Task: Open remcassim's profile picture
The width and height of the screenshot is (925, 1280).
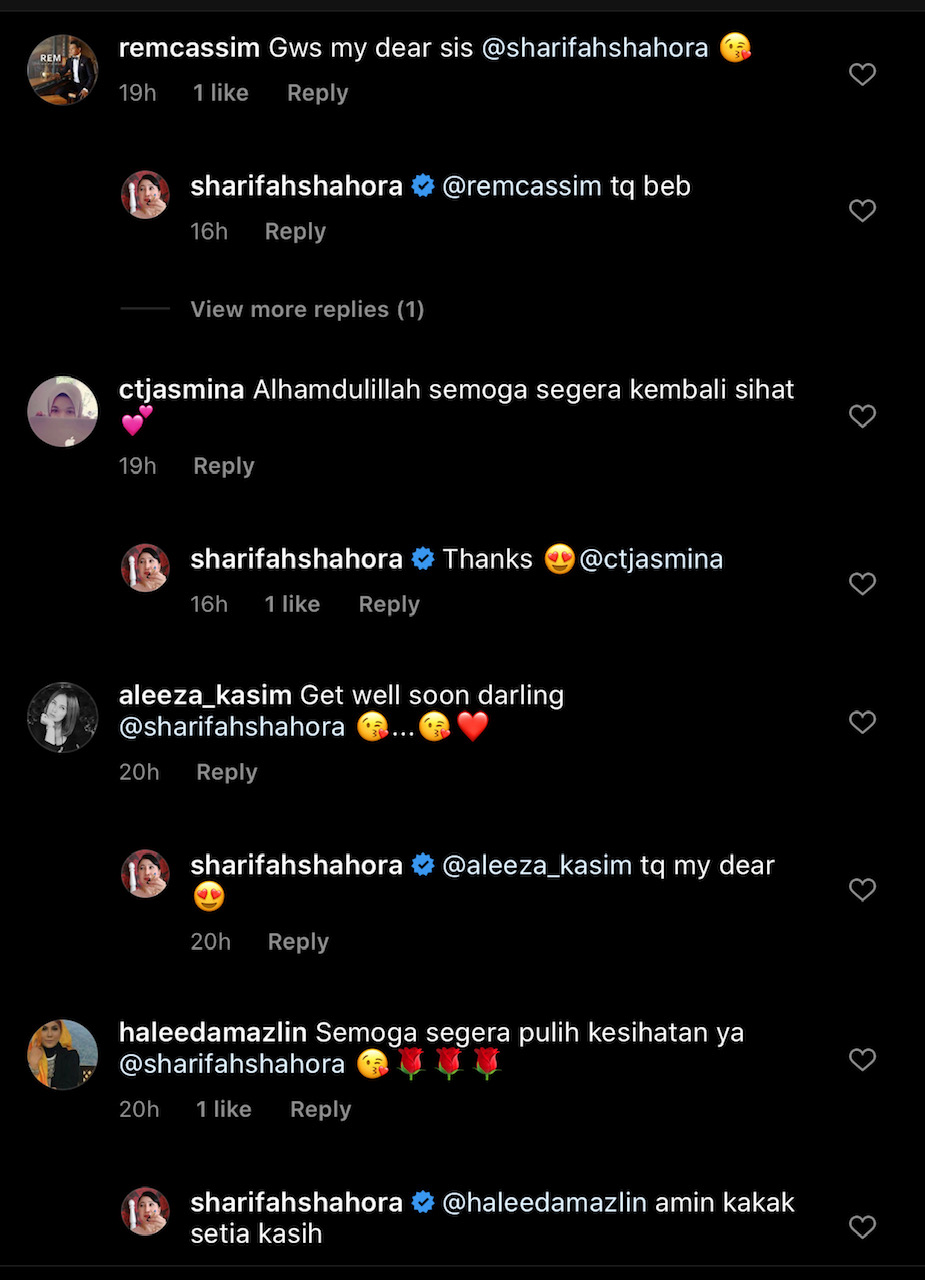Action: (62, 70)
